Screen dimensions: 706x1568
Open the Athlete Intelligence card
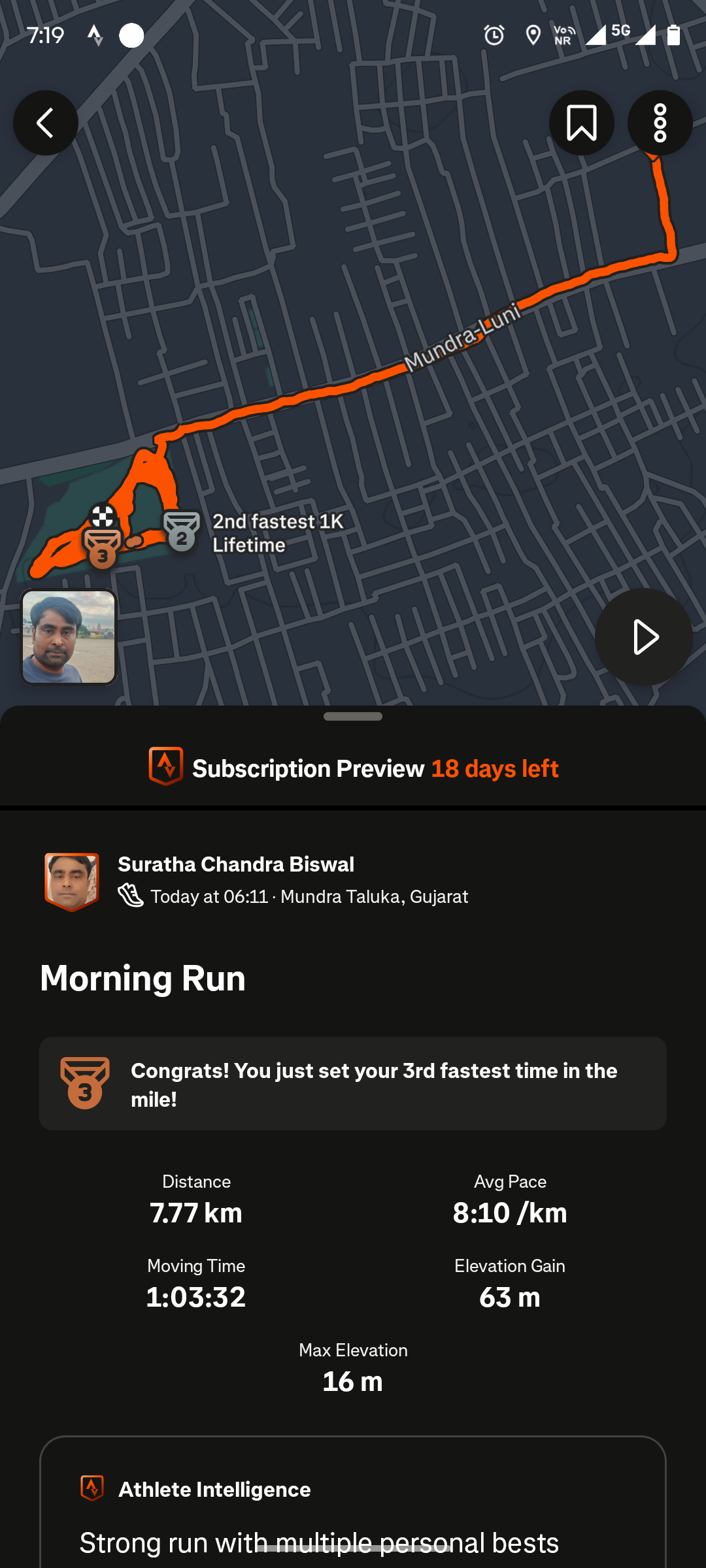point(353,1503)
